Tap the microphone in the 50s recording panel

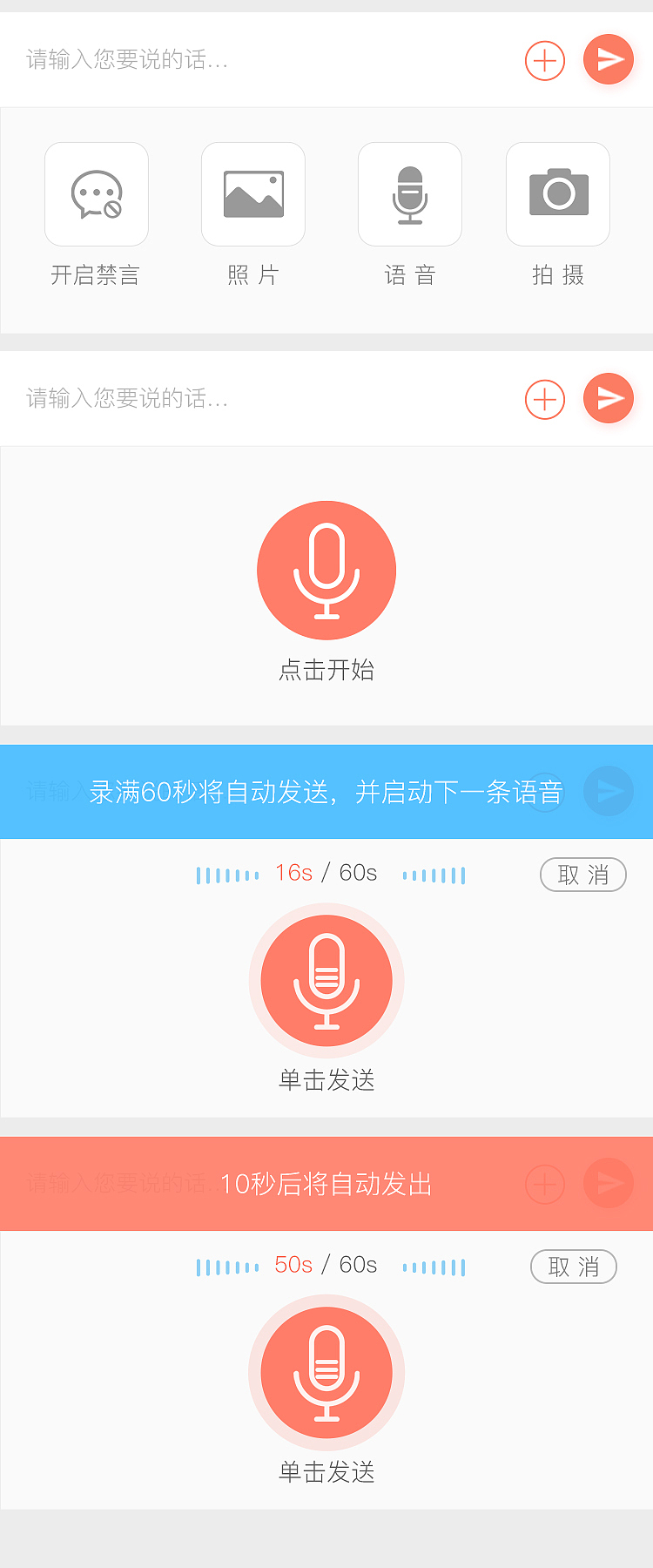[x=326, y=1372]
